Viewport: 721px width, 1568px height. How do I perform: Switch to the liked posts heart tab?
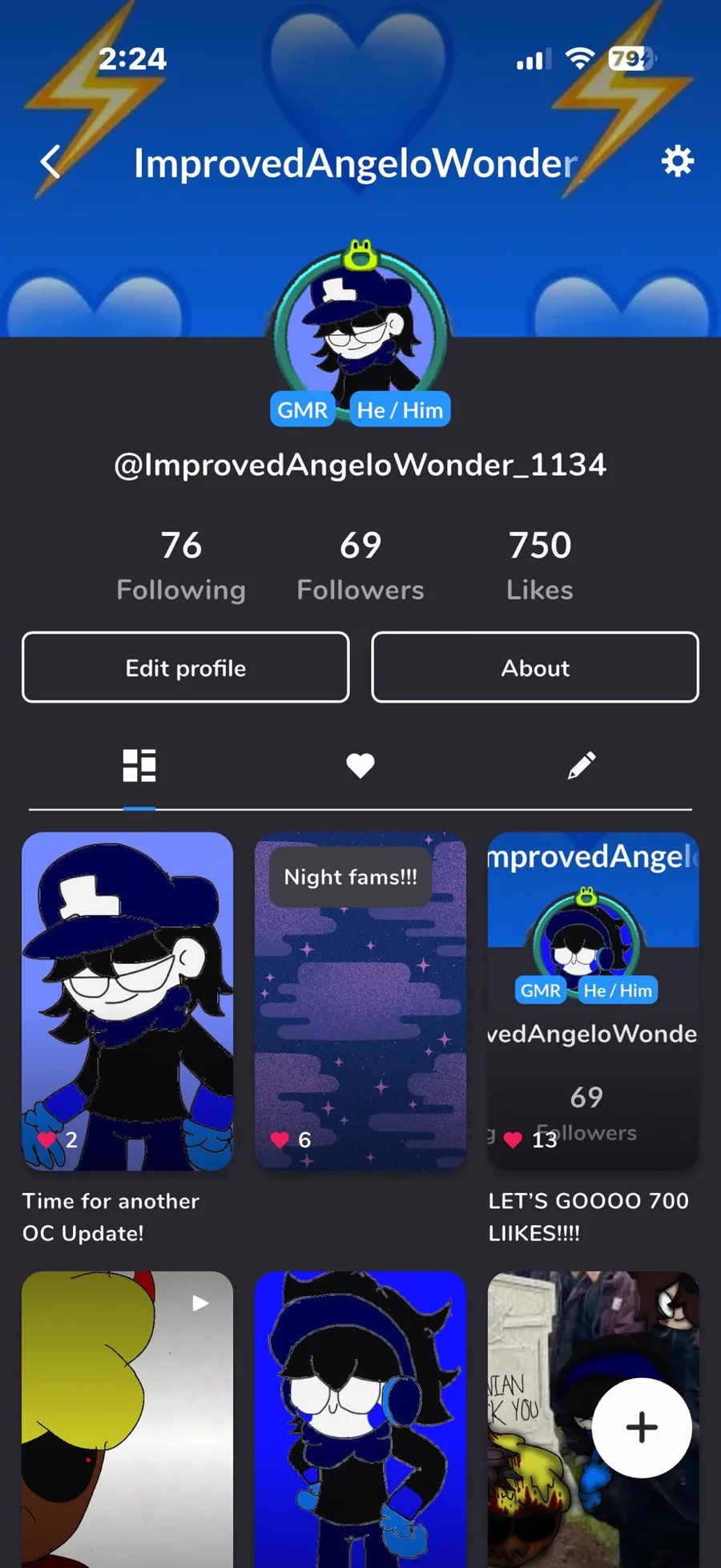pos(360,766)
